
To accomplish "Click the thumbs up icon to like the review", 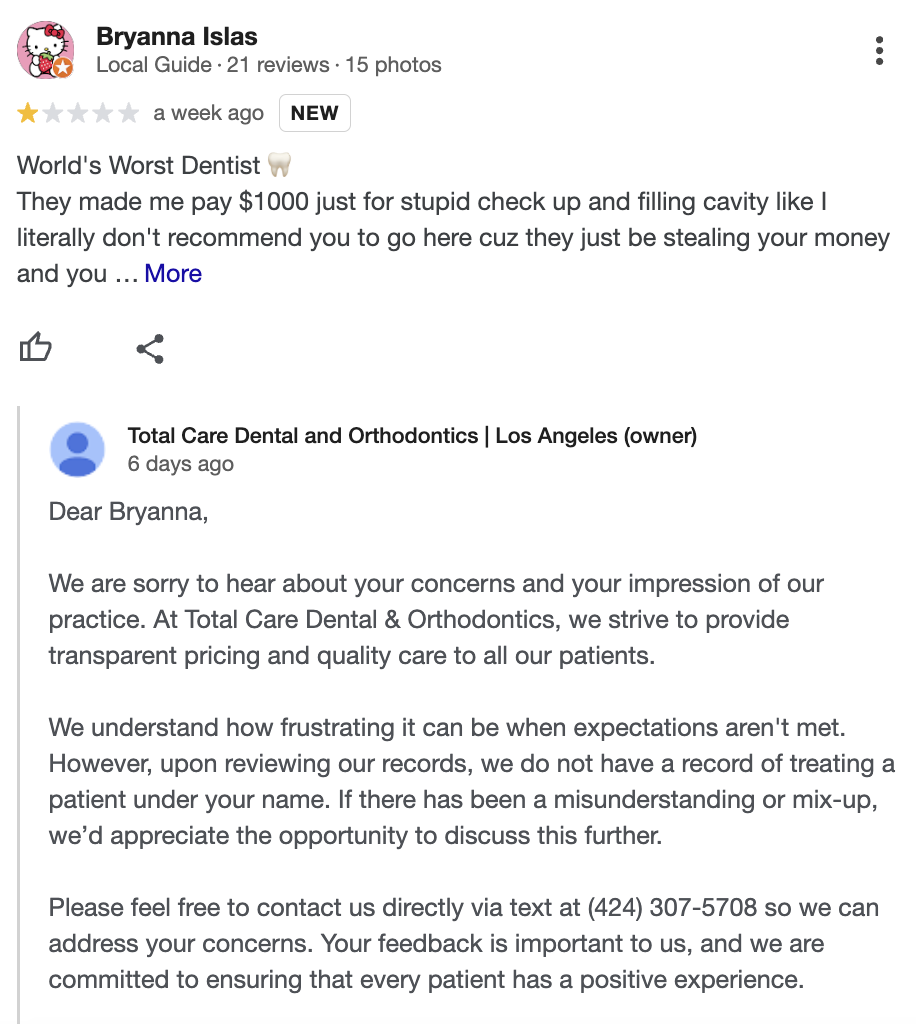I will 36,347.
